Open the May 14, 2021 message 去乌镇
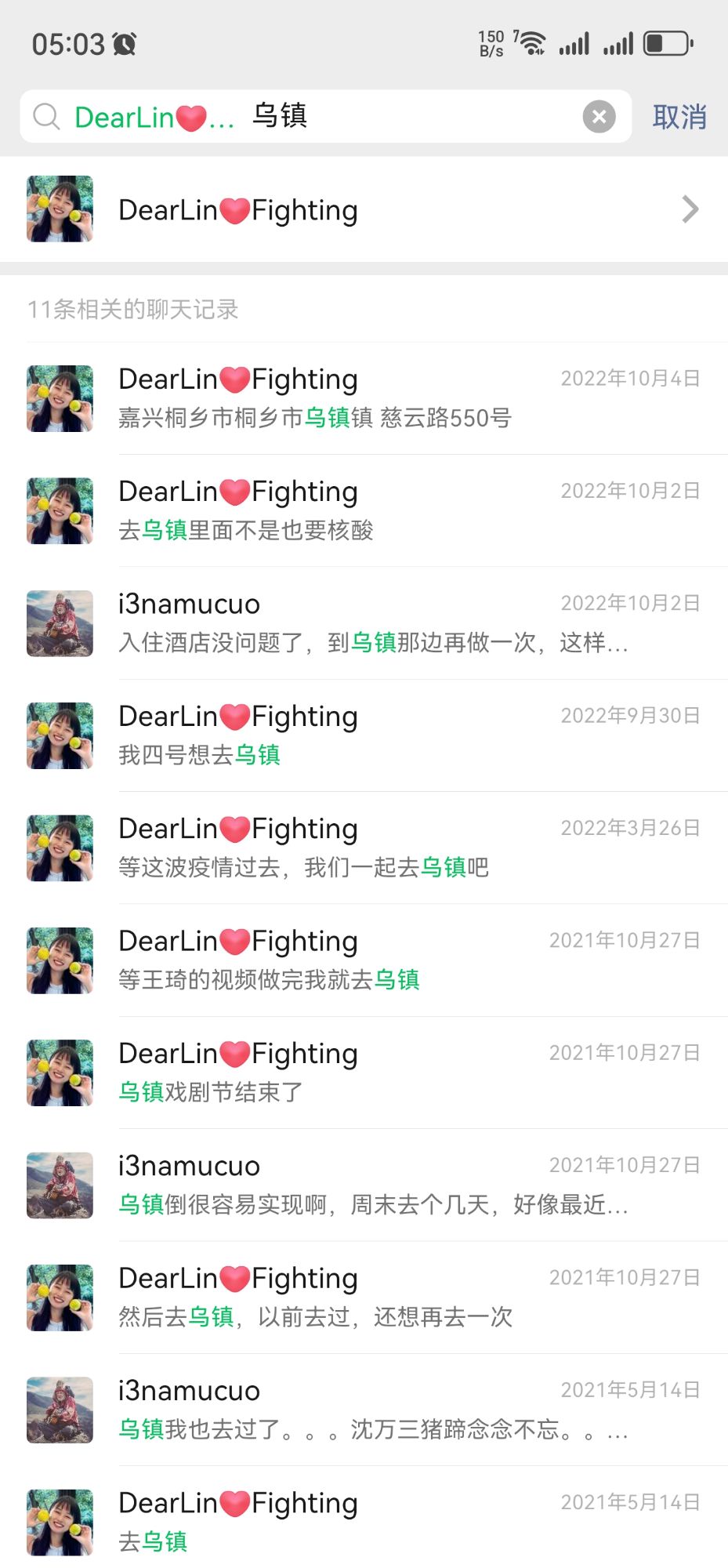The image size is (728, 1568). (x=364, y=1522)
